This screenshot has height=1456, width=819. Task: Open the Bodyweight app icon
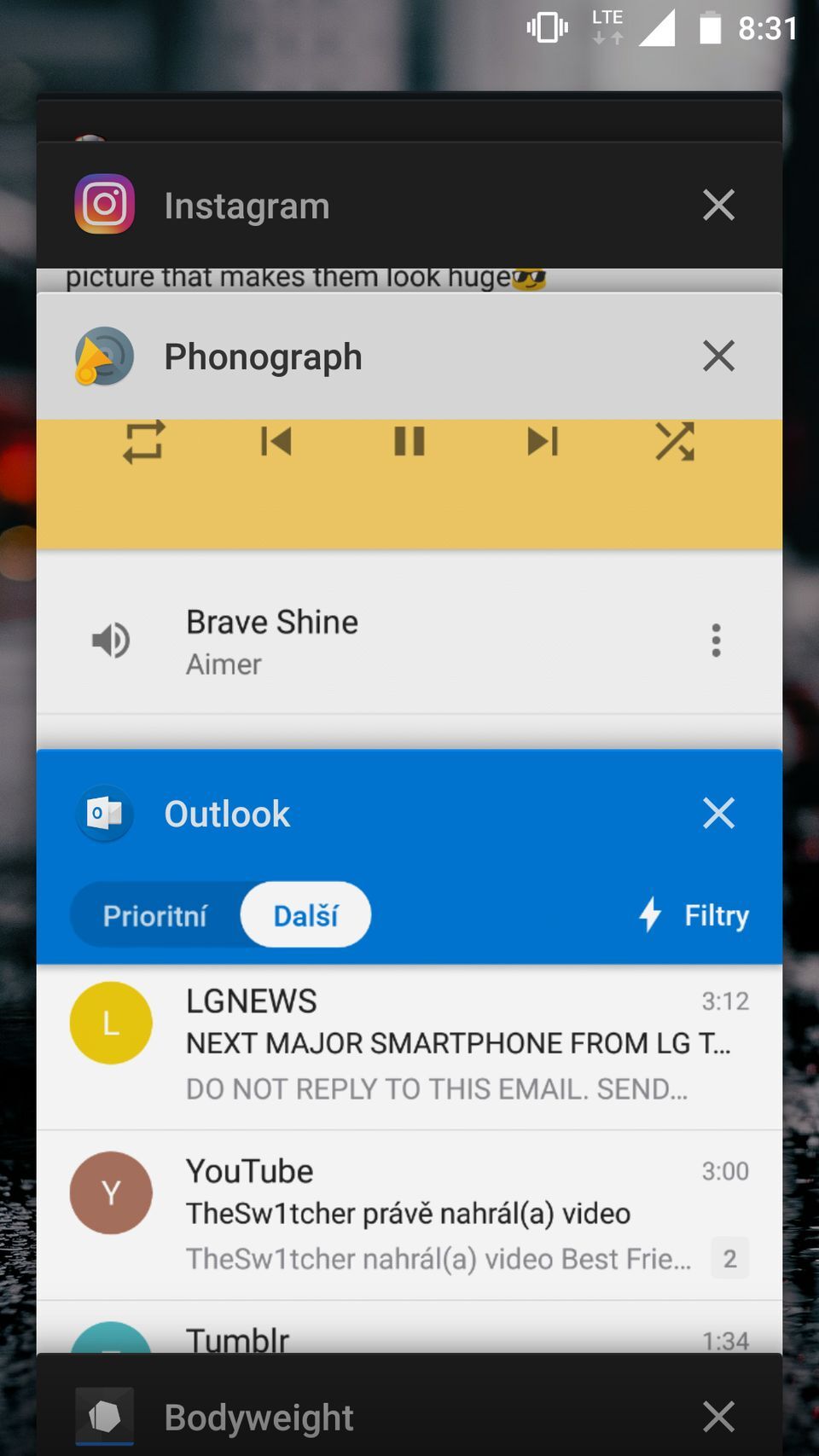[105, 1416]
